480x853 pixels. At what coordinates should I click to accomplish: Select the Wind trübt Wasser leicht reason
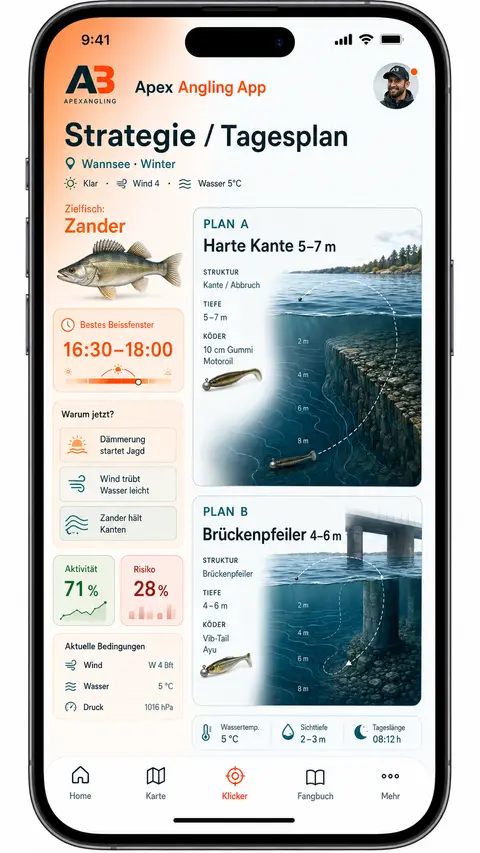[x=118, y=484]
